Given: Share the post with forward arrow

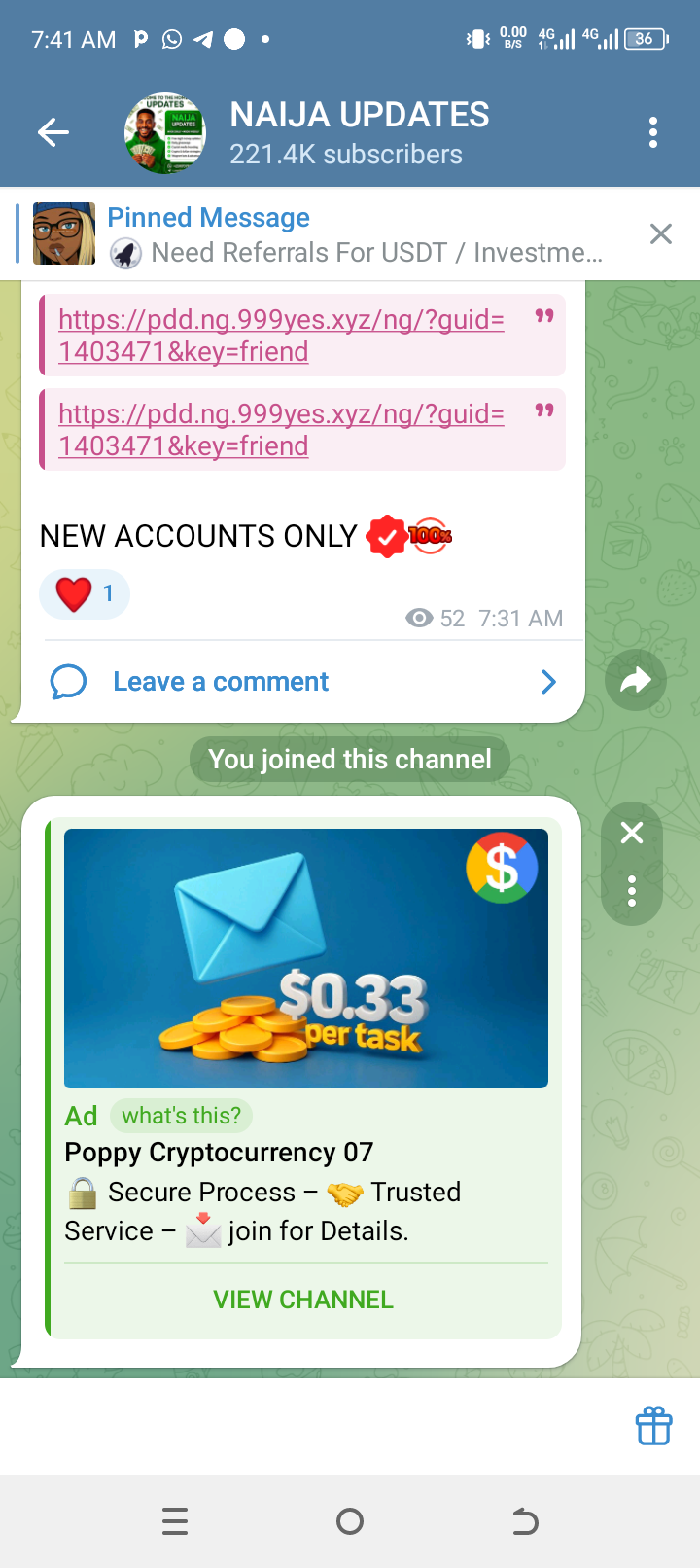Looking at the screenshot, I should pos(636,680).
